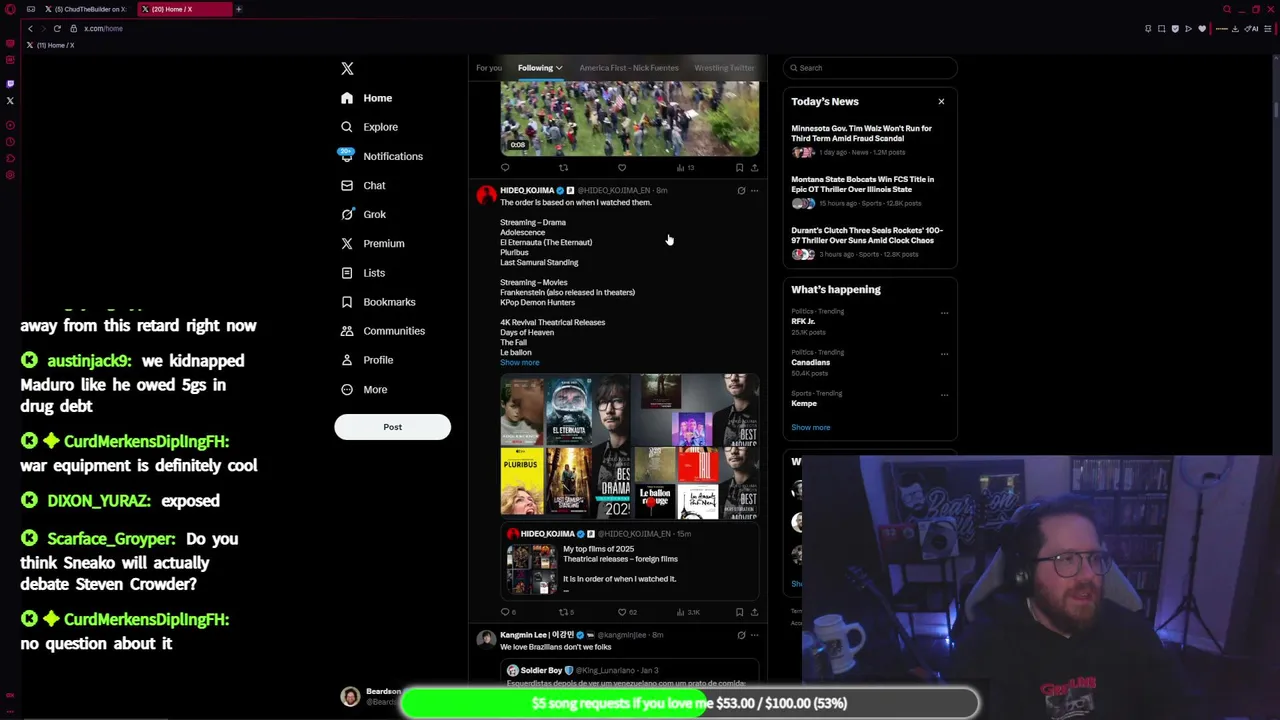Dismiss the Today's News panel
Image resolution: width=1280 pixels, height=720 pixels.
pos(941,102)
